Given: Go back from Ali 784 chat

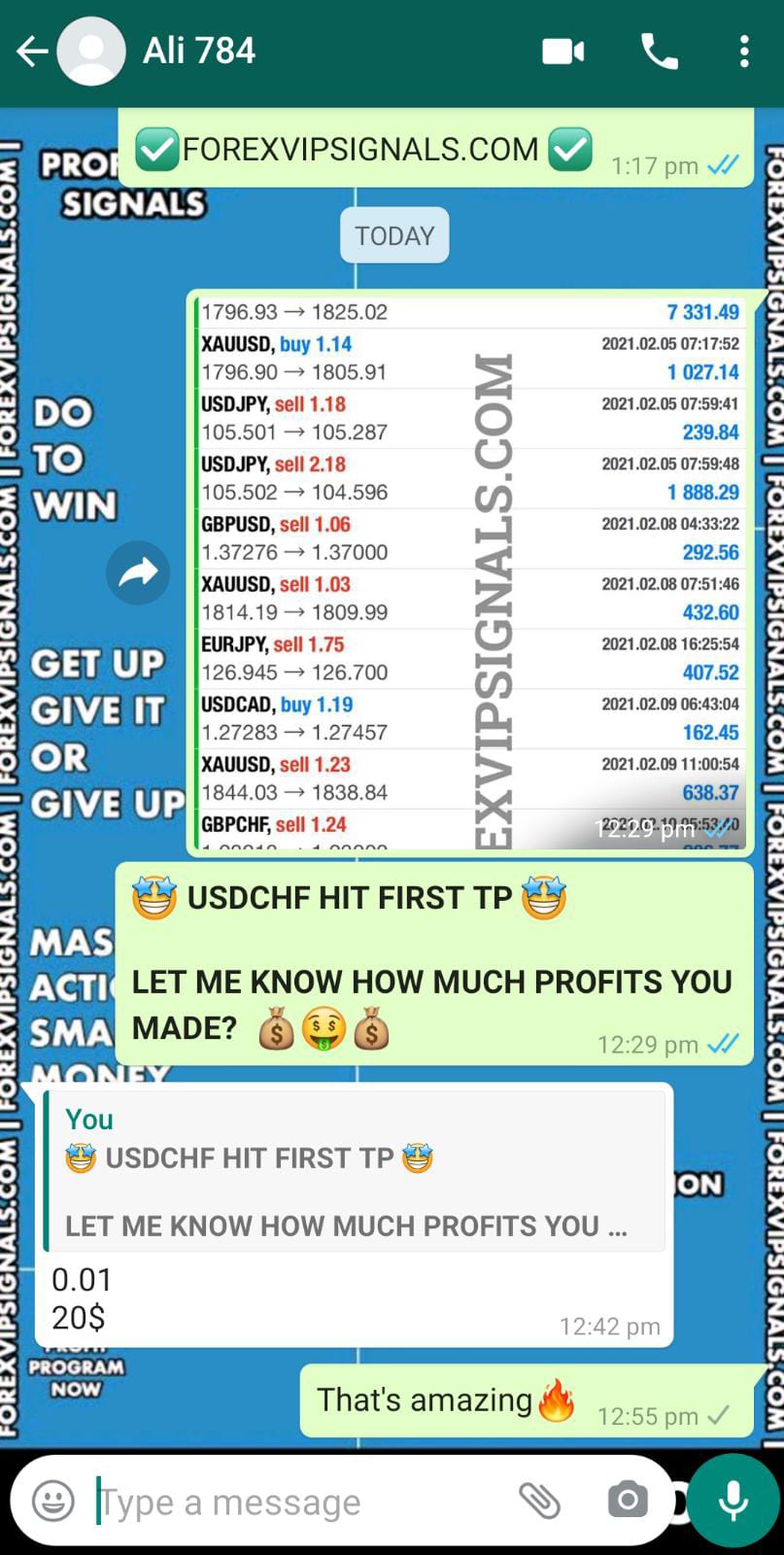Looking at the screenshot, I should coord(31,52).
